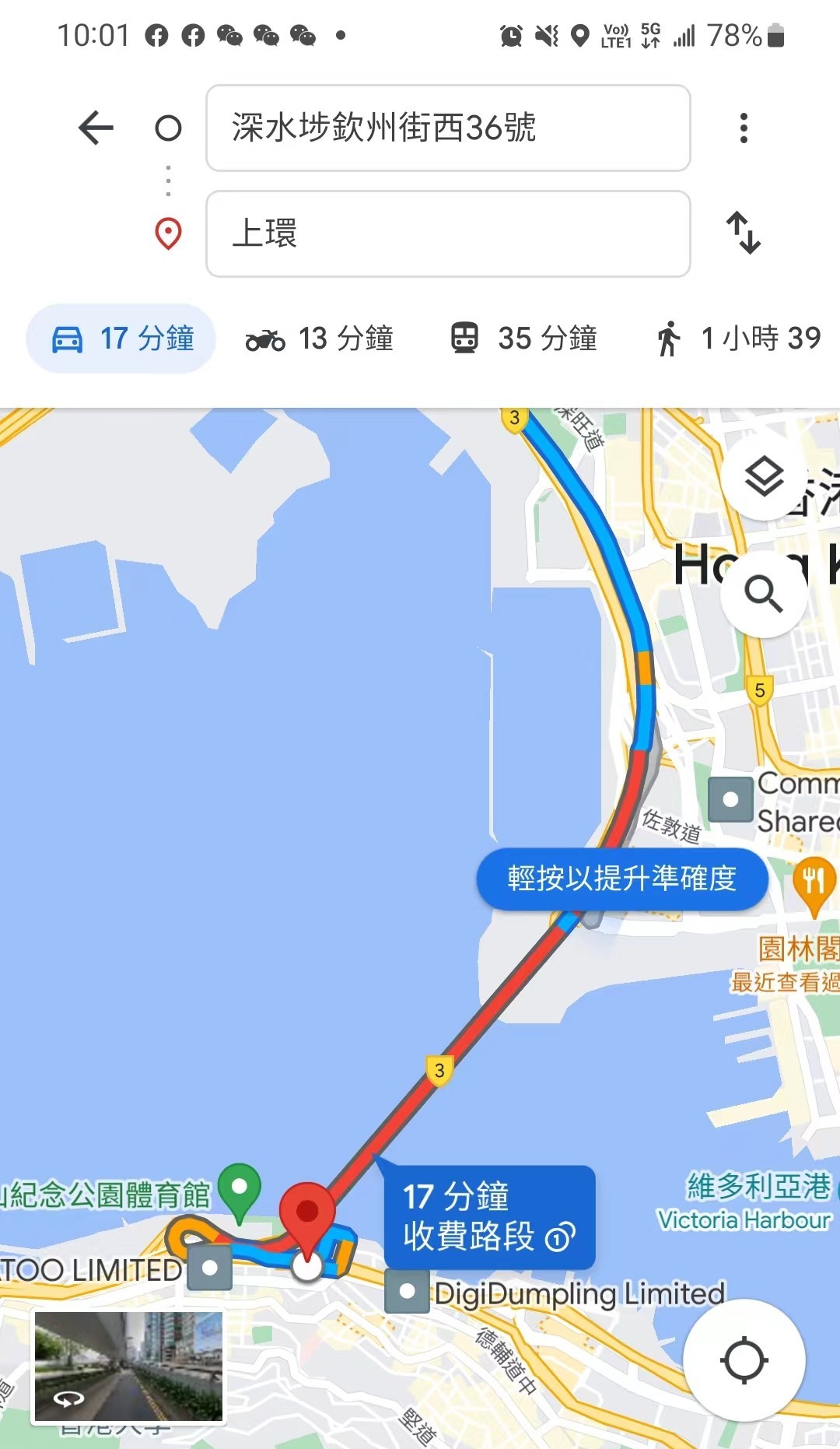Open map layers selector
This screenshot has width=840, height=1449.
pos(764,477)
